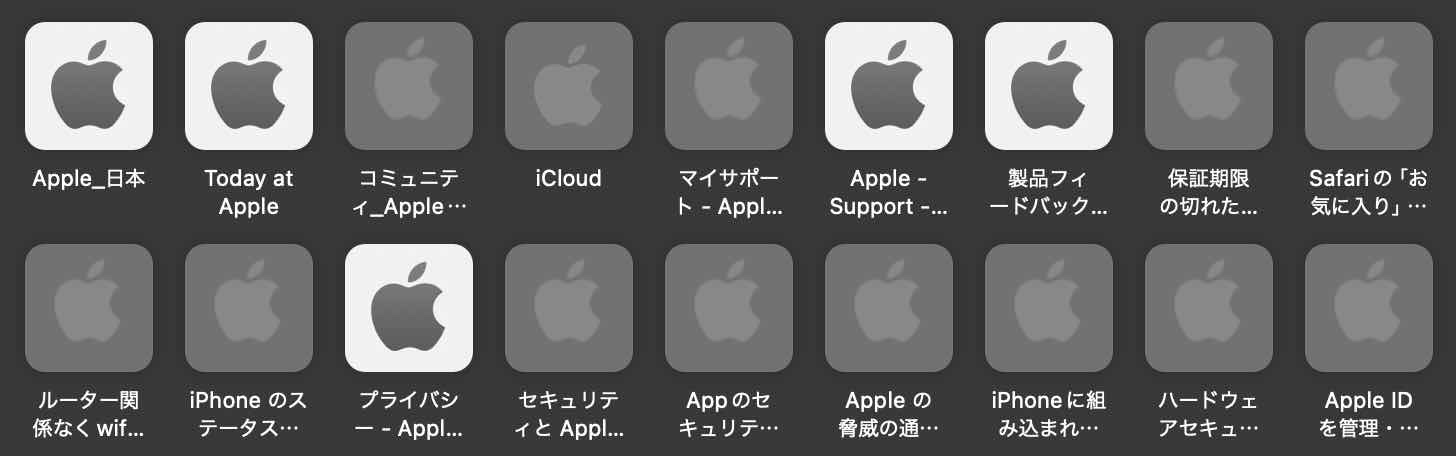Open the 製品フィードバック bookmark
This screenshot has width=1456, height=456.
(1049, 86)
